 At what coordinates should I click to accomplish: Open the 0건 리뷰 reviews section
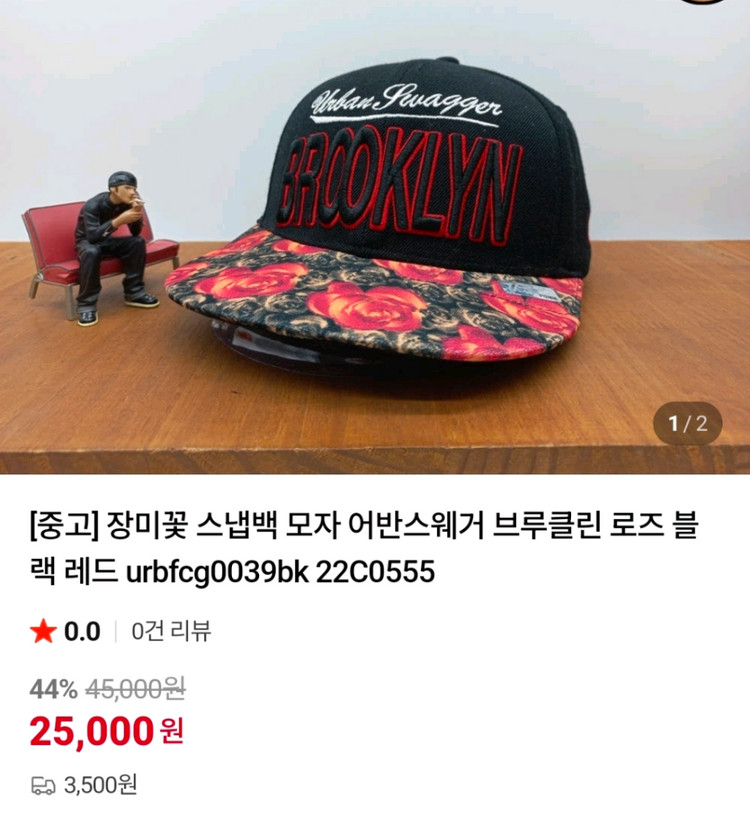tap(171, 632)
